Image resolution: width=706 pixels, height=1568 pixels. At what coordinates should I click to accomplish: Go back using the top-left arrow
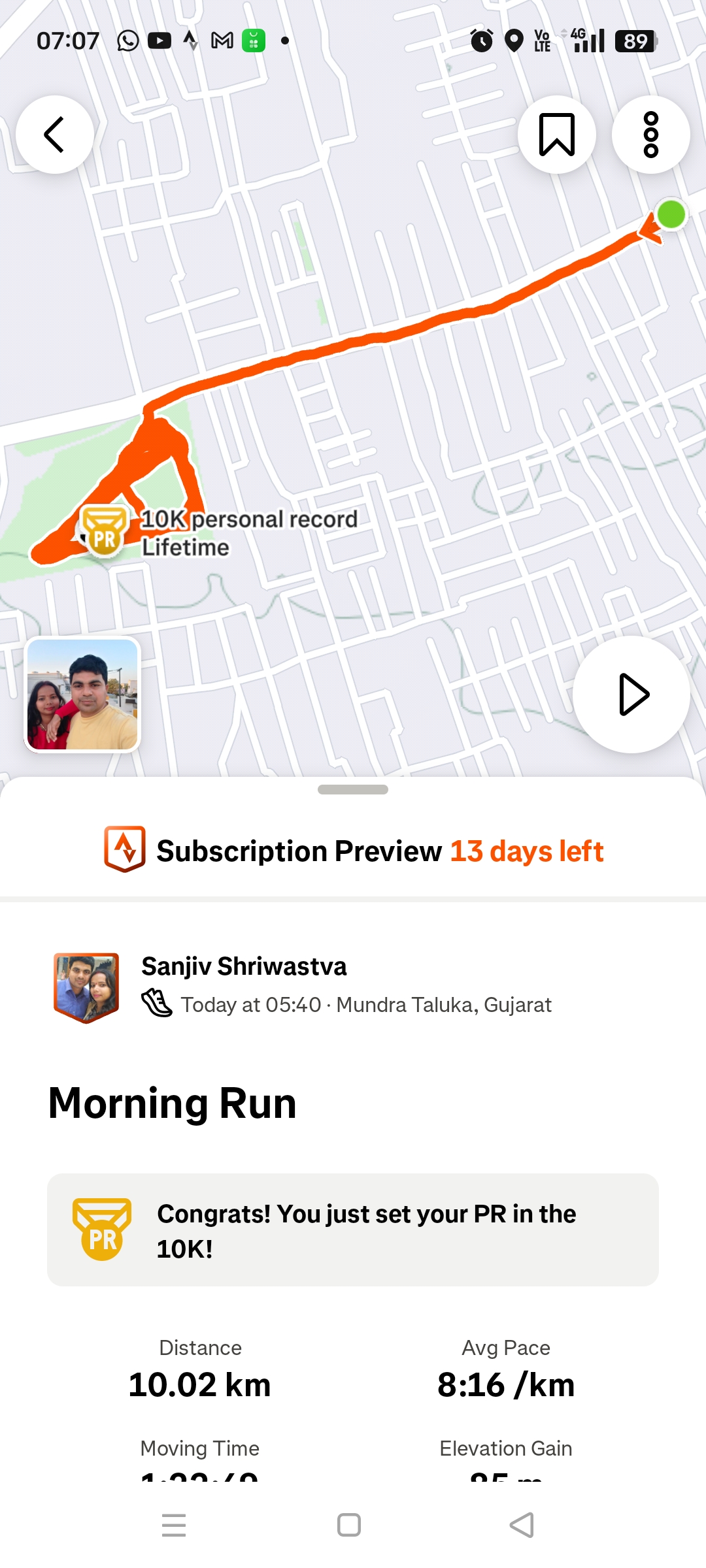55,135
